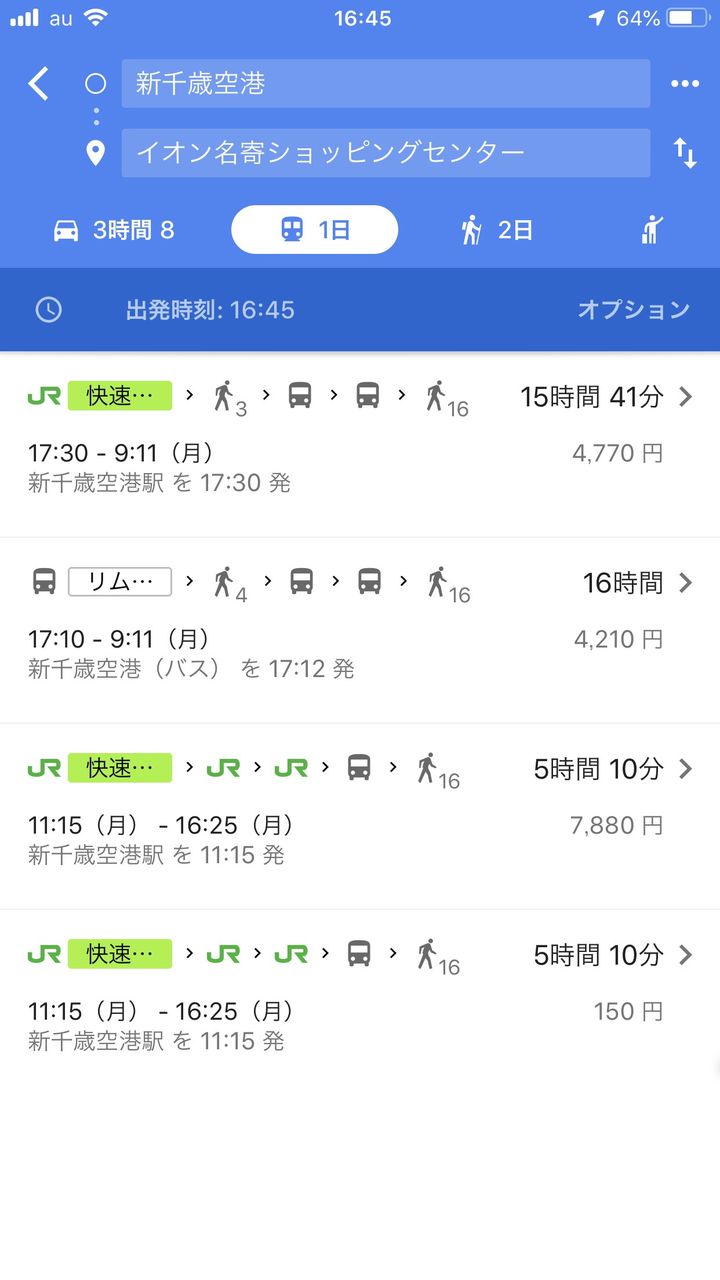Go back from the route results
This screenshot has width=720, height=1280.
pyautogui.click(x=38, y=84)
